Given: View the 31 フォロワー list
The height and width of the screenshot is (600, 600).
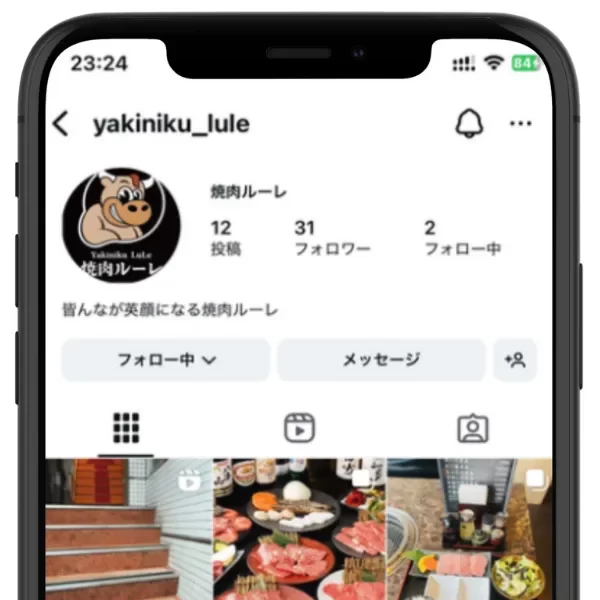Looking at the screenshot, I should tap(330, 238).
